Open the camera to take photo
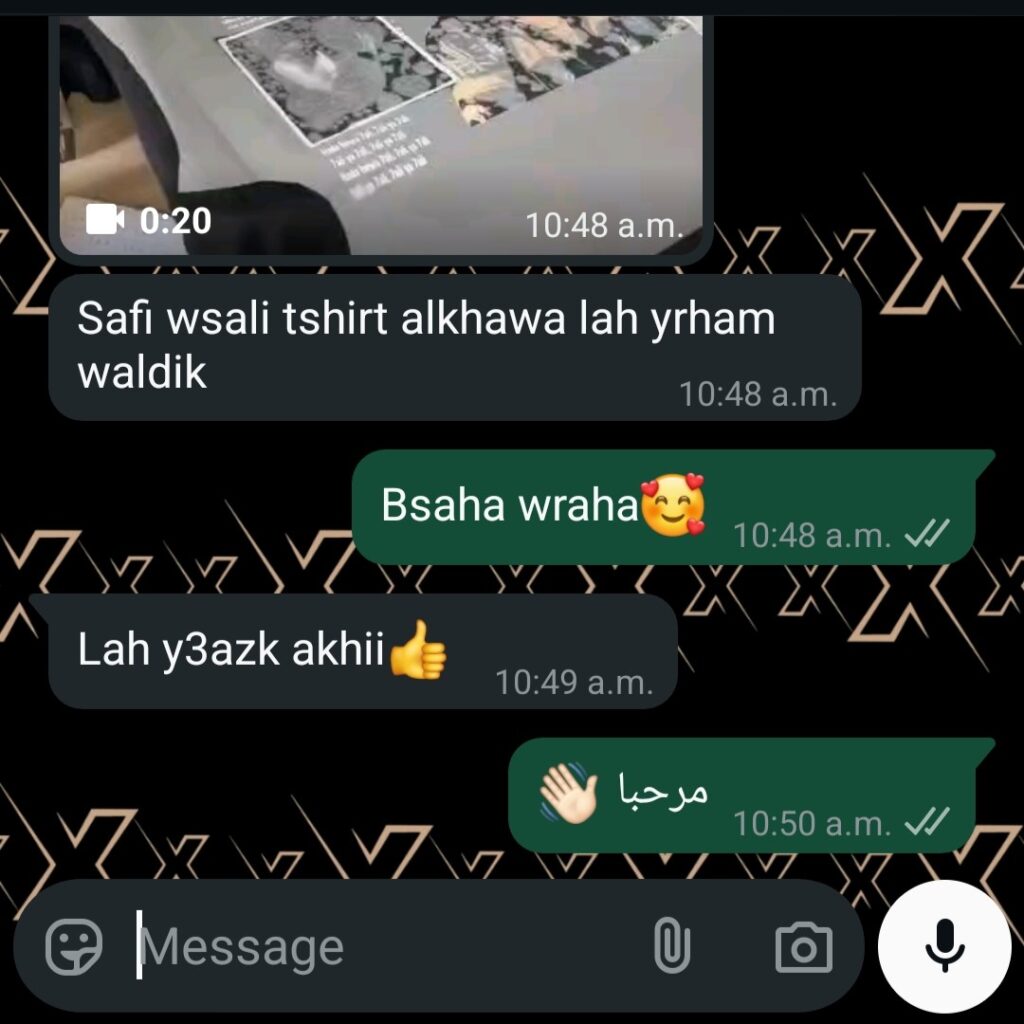 tap(803, 946)
